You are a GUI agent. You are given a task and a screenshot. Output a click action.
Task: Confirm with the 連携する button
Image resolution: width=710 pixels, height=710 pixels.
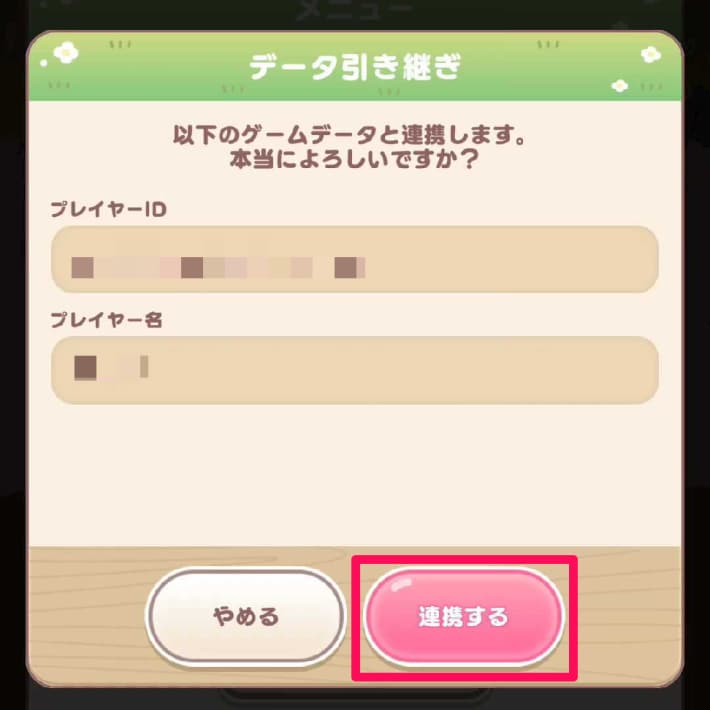pyautogui.click(x=462, y=617)
